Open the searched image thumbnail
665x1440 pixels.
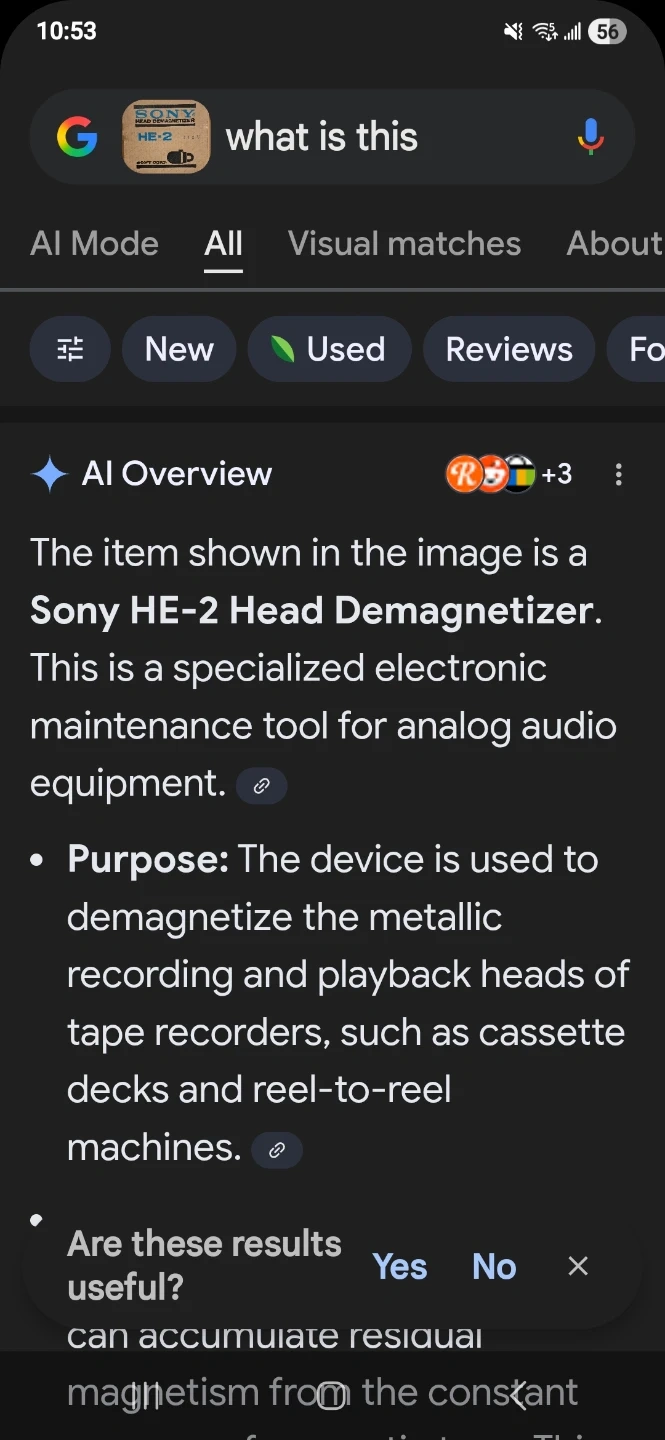165,137
